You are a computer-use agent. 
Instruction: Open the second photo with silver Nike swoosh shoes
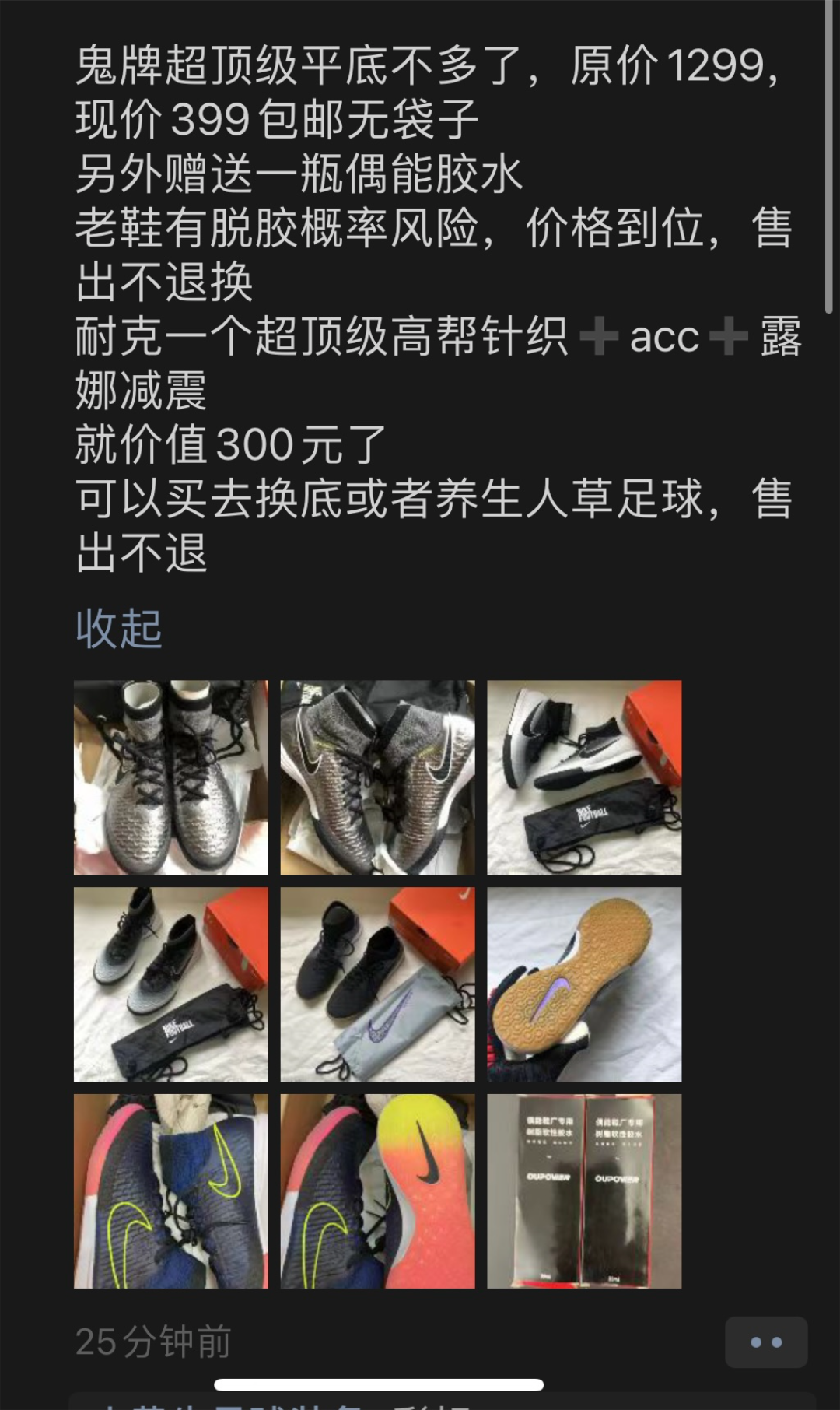tap(377, 777)
